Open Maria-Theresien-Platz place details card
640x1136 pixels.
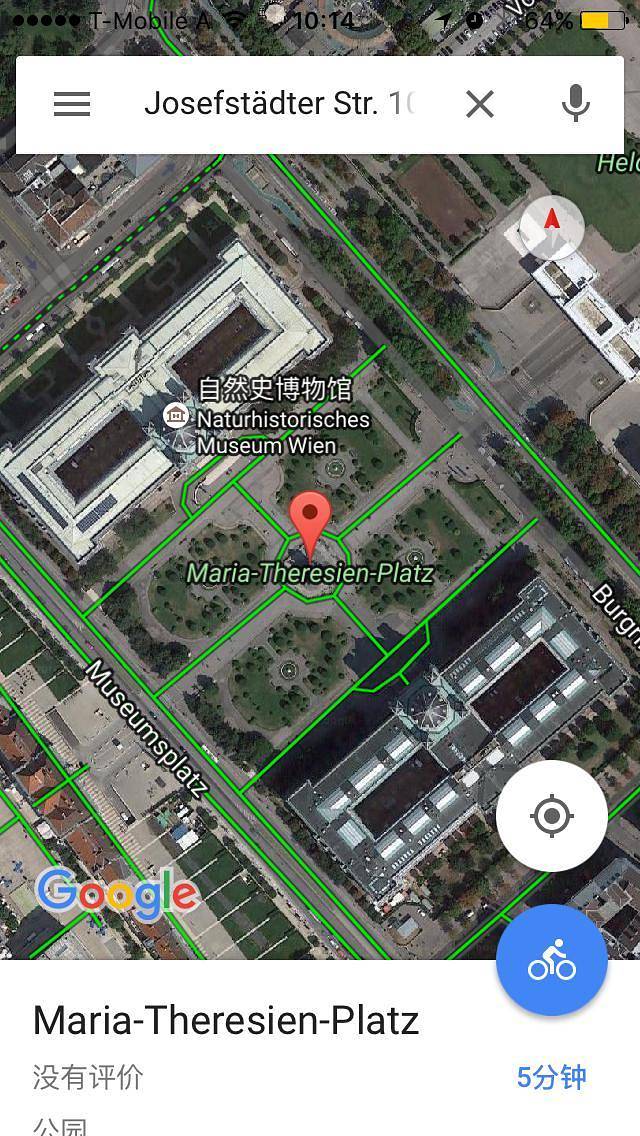226,1021
